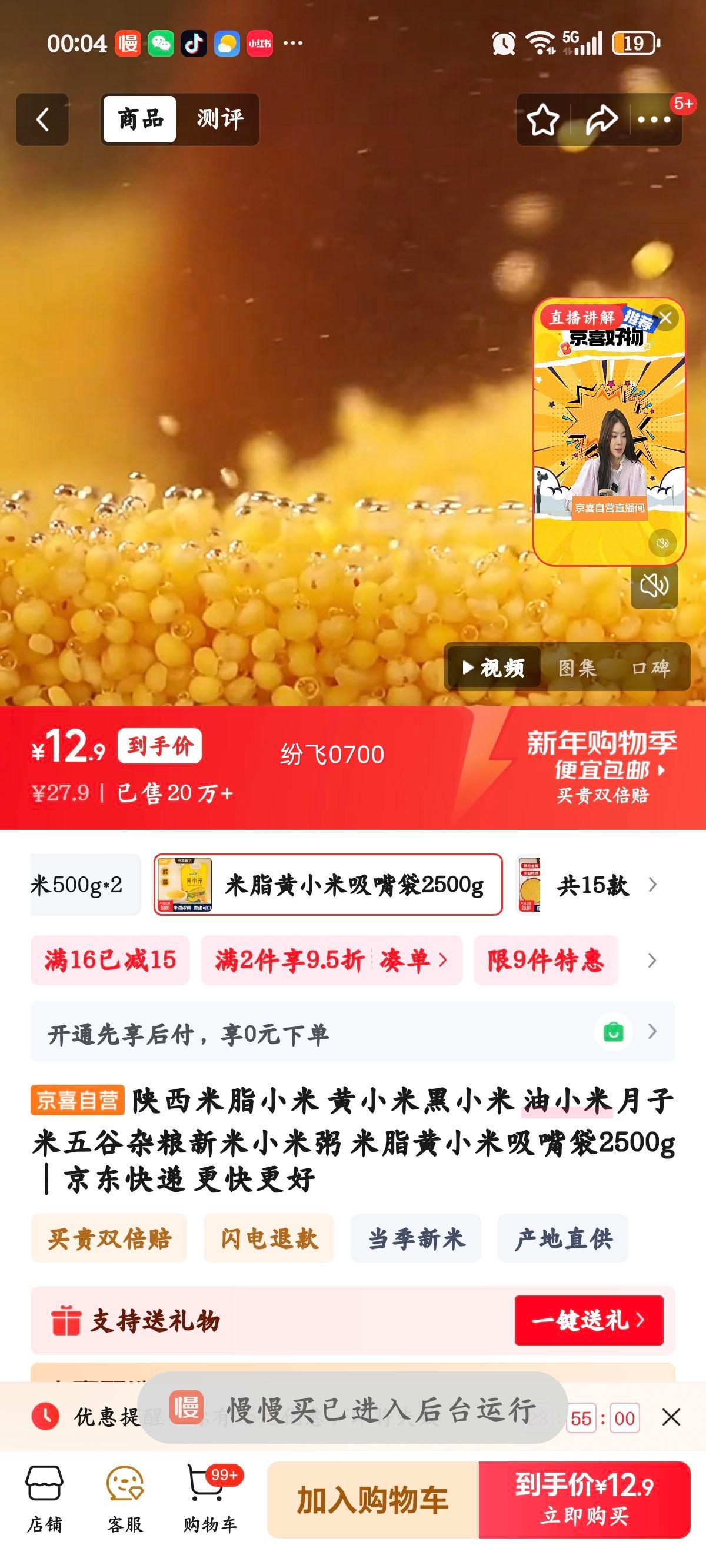Screen dimensions: 706x1568
Task: Dismiss the 优惠提醒 banner
Action: click(671, 1418)
